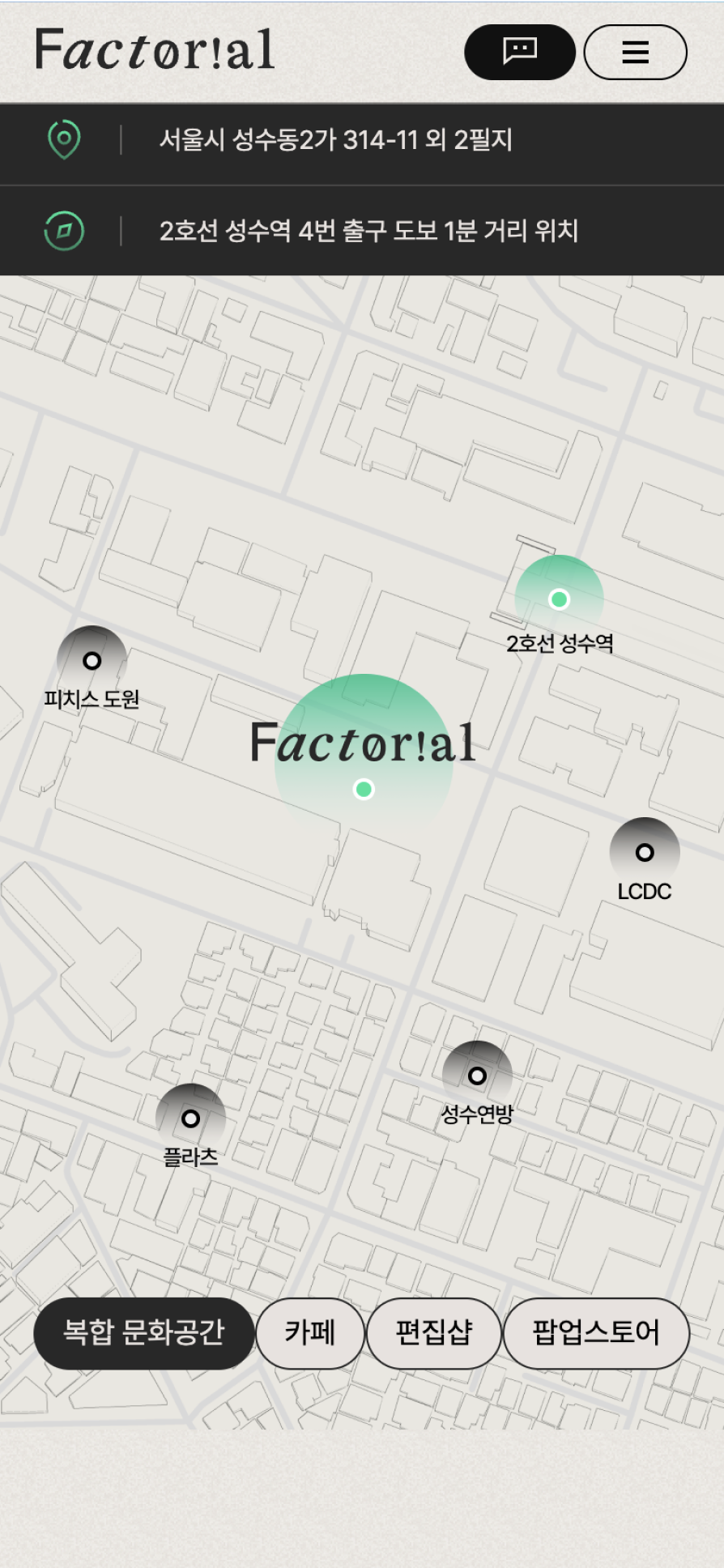
Task: Open the 성수연방 map pin
Action: click(x=478, y=1076)
